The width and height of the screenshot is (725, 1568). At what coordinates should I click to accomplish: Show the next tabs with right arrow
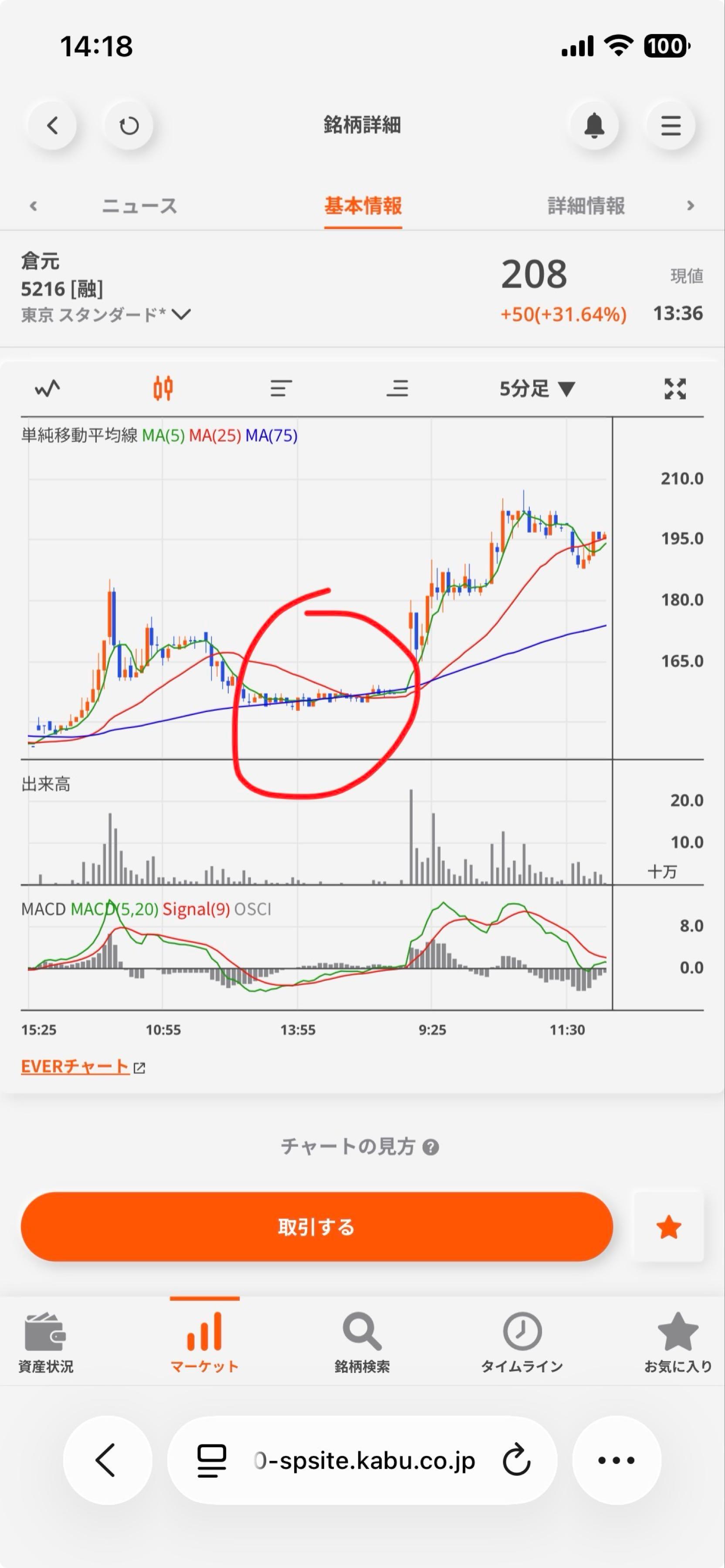coord(690,206)
